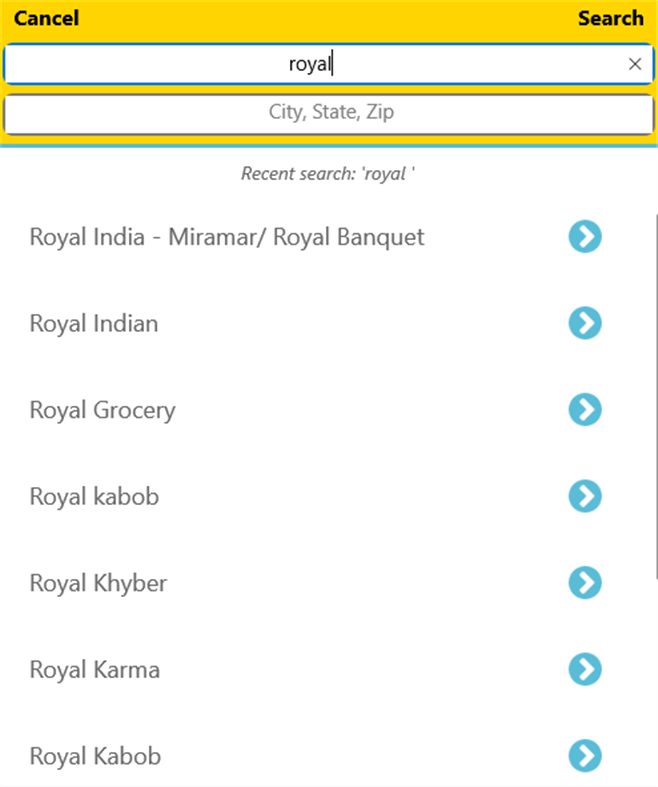Viewport: 658px width, 787px height.
Task: Select the Royal Indian result
Action: click(x=94, y=323)
